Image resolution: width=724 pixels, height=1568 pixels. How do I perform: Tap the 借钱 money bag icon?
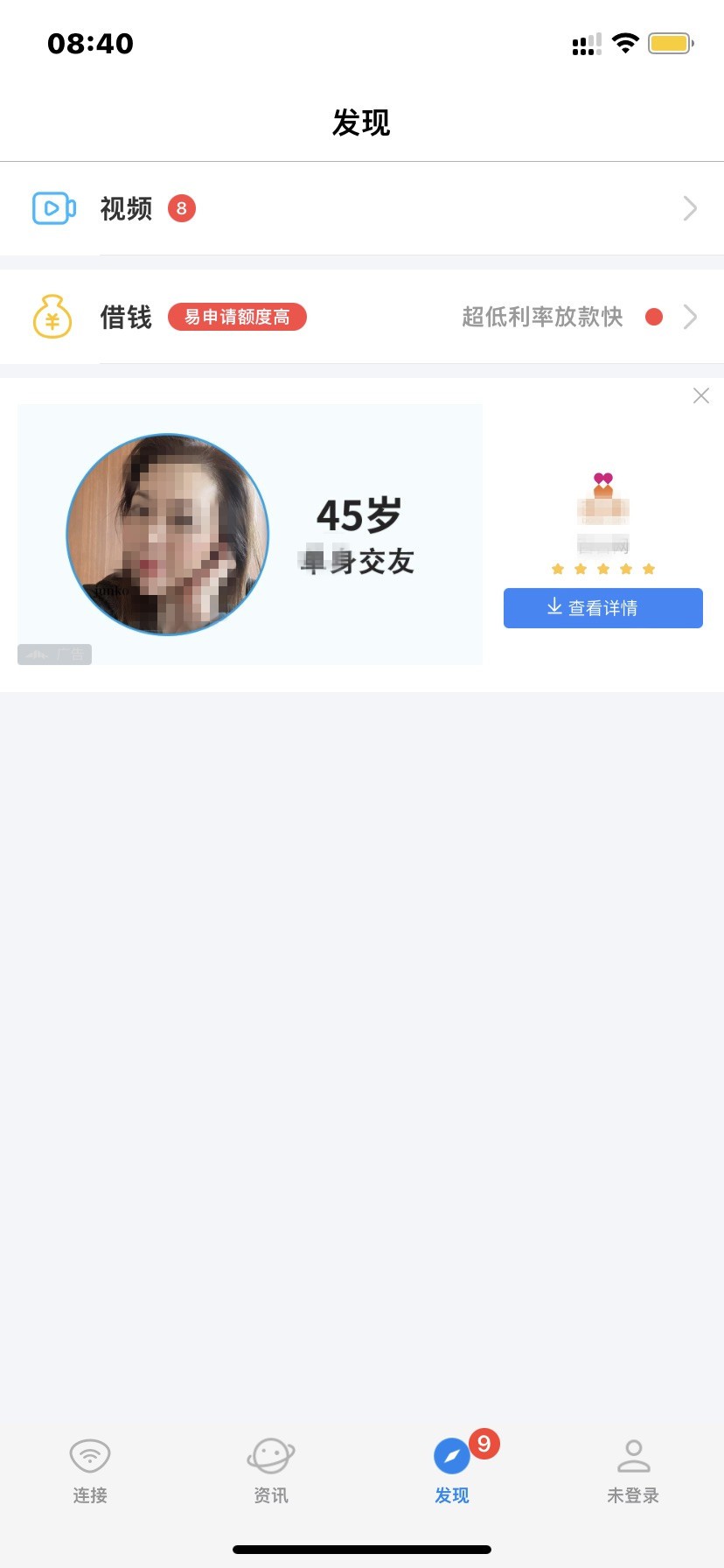pyautogui.click(x=52, y=317)
